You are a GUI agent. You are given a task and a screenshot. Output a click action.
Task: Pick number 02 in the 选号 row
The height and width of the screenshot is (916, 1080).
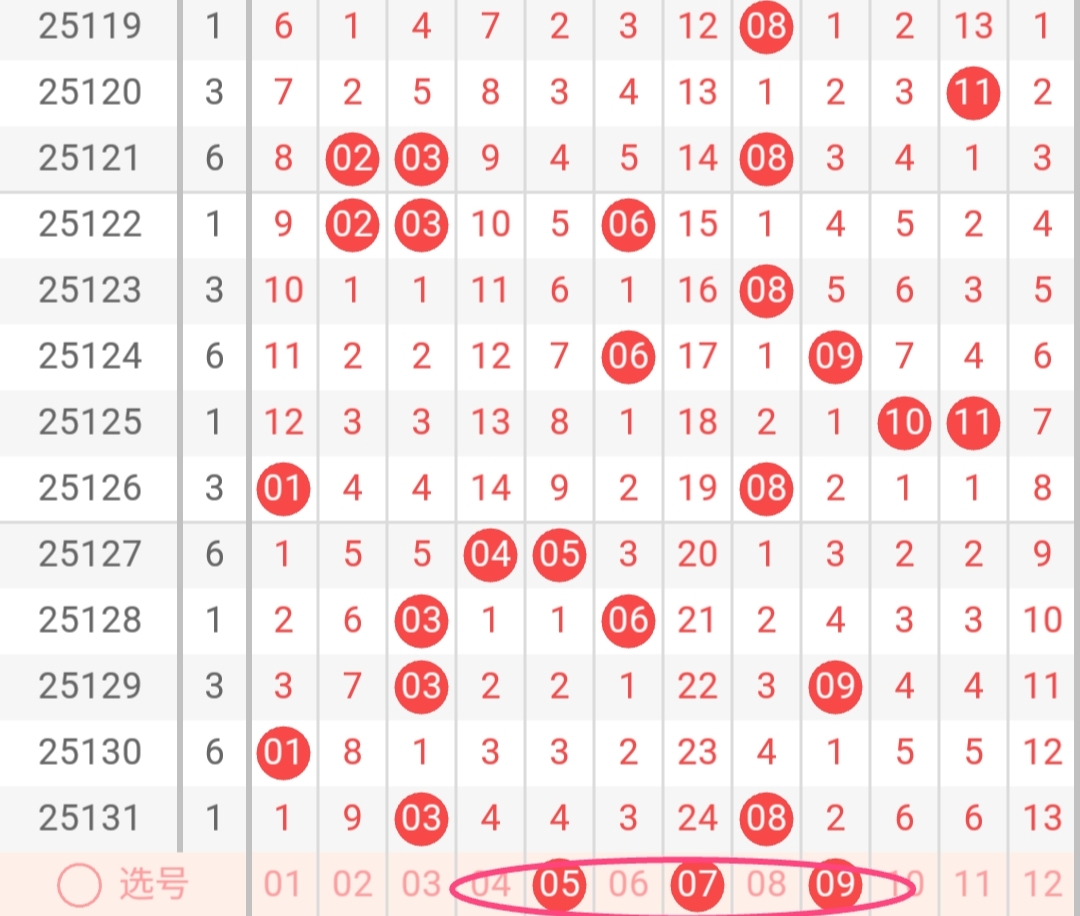[x=352, y=884]
